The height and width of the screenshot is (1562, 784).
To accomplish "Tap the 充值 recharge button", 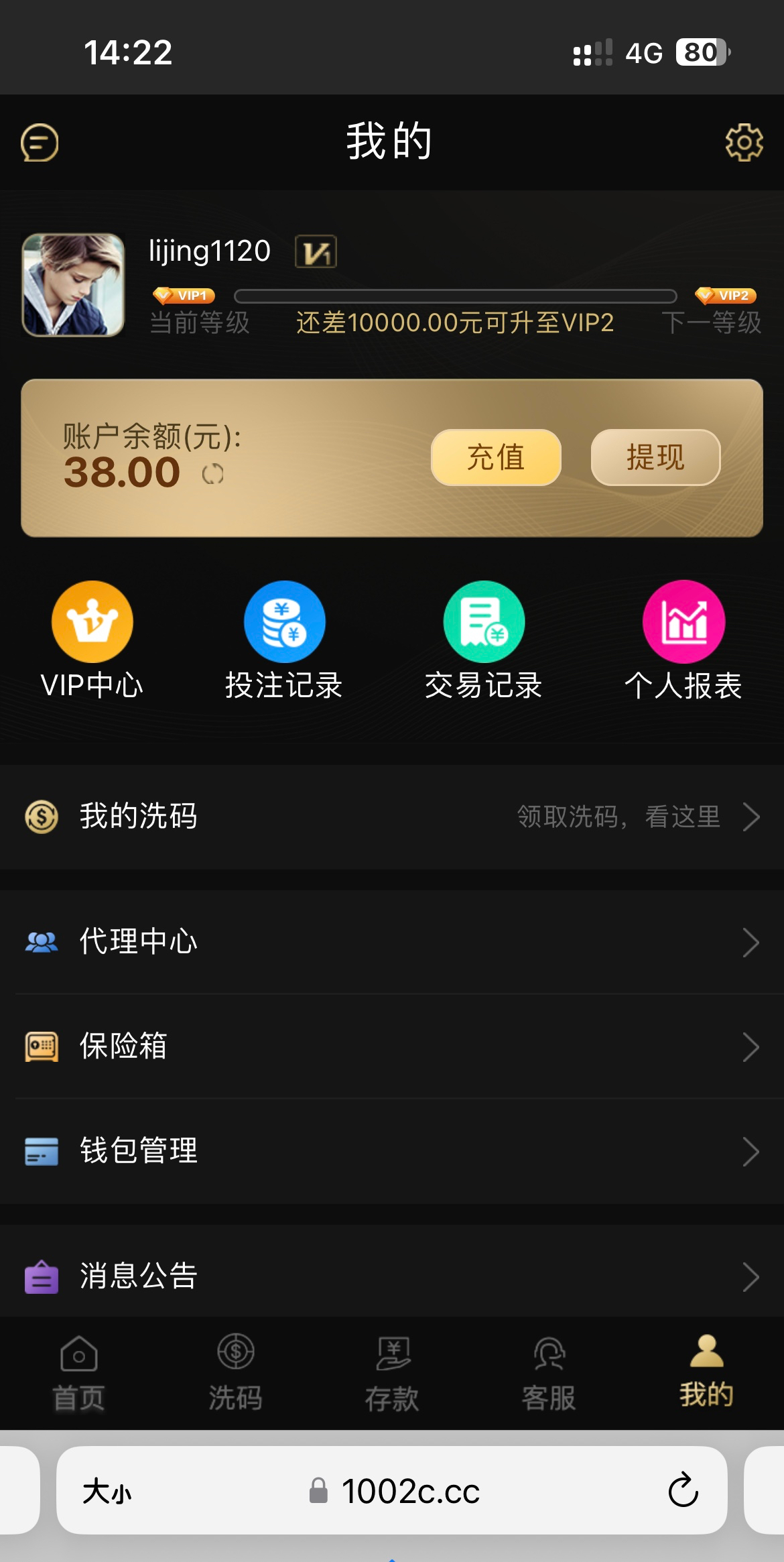I will pyautogui.click(x=496, y=457).
